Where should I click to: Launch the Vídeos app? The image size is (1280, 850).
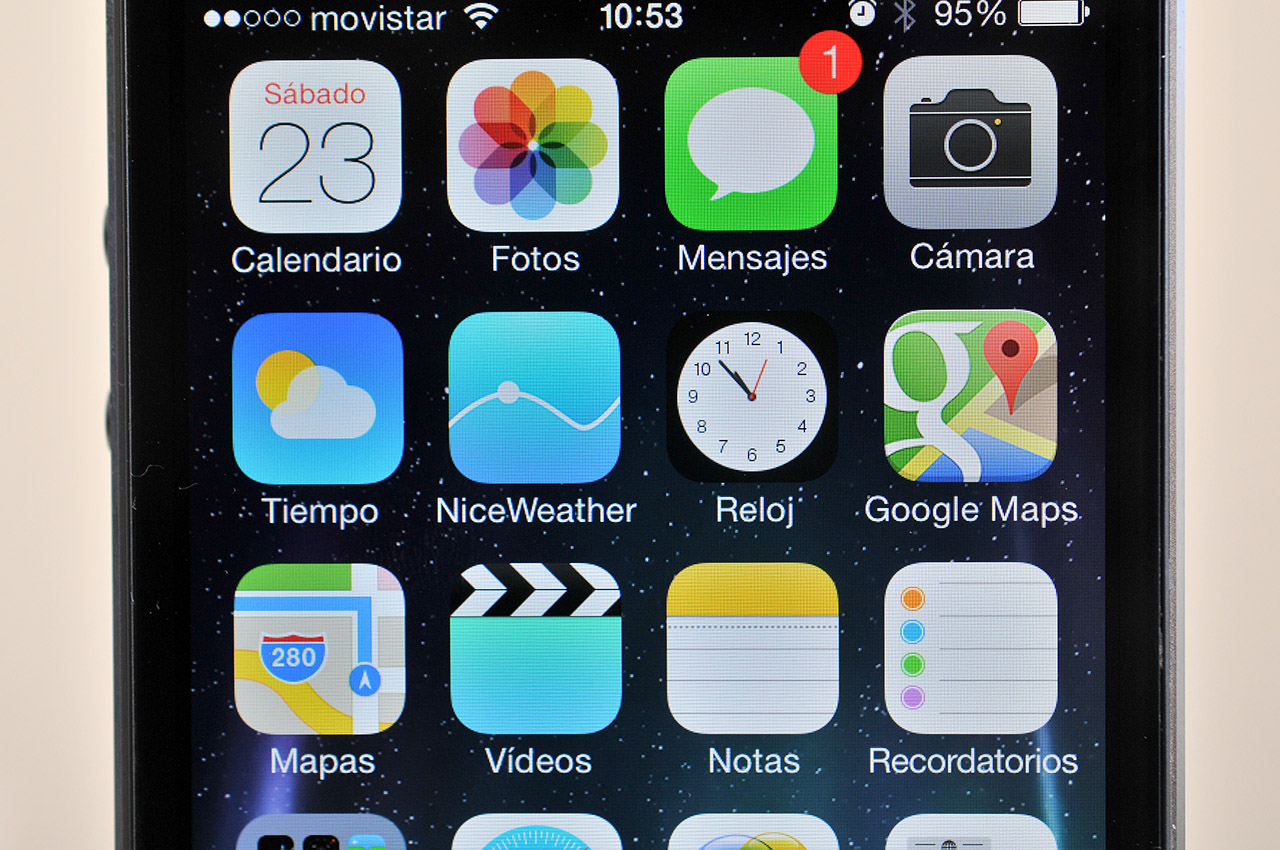click(x=536, y=648)
